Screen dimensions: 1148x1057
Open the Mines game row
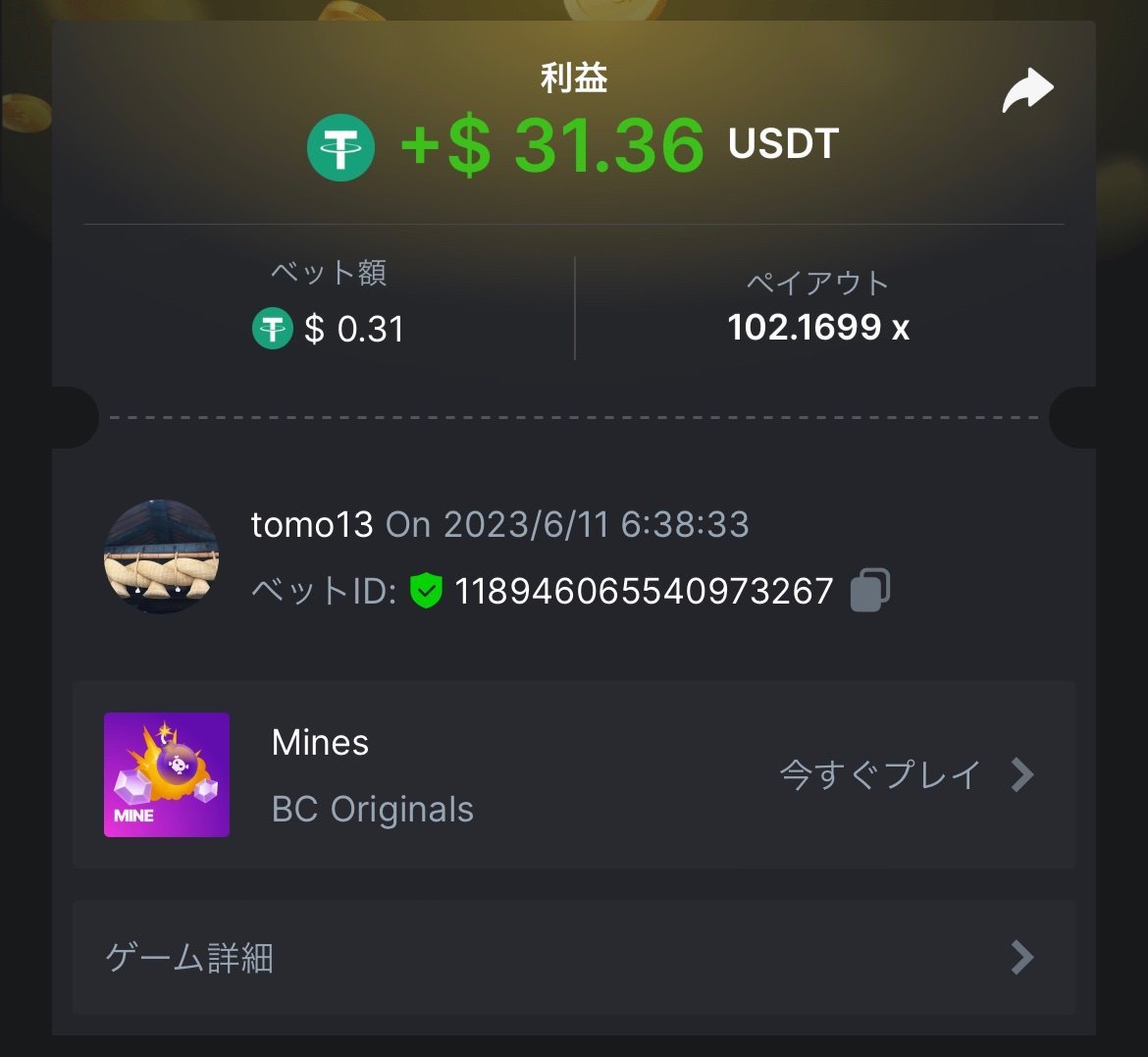click(x=573, y=774)
